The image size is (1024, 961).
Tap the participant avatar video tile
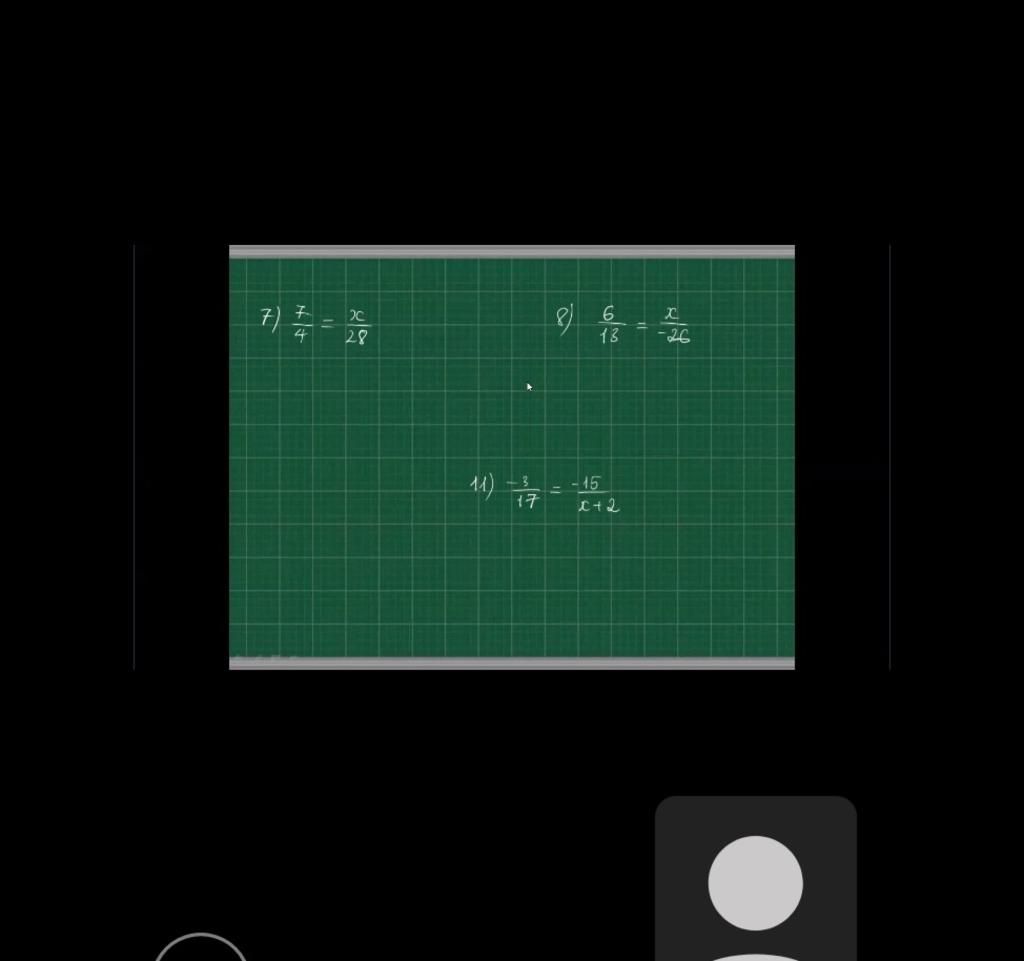pyautogui.click(x=755, y=879)
